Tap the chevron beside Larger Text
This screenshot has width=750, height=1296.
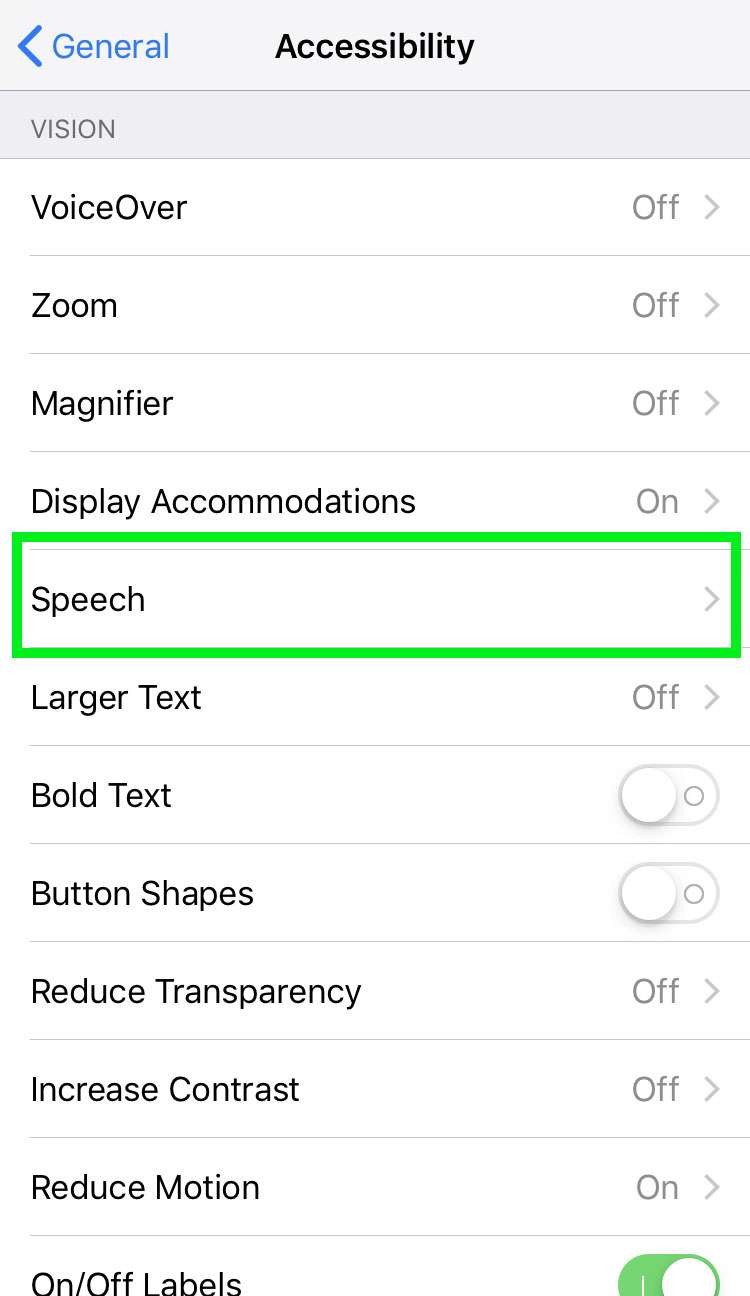[712, 697]
